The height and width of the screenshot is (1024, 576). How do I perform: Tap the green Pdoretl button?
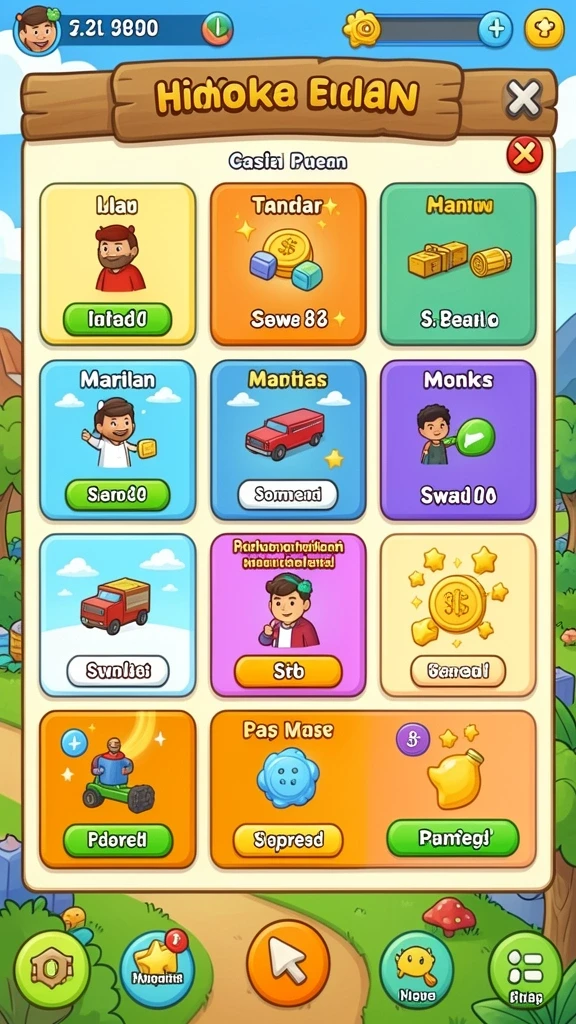pos(118,840)
